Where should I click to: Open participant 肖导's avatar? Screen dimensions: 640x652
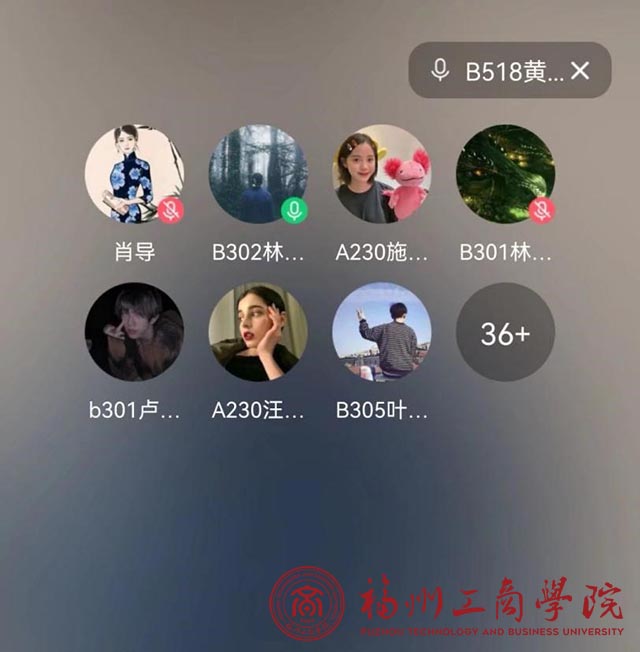pos(134,174)
